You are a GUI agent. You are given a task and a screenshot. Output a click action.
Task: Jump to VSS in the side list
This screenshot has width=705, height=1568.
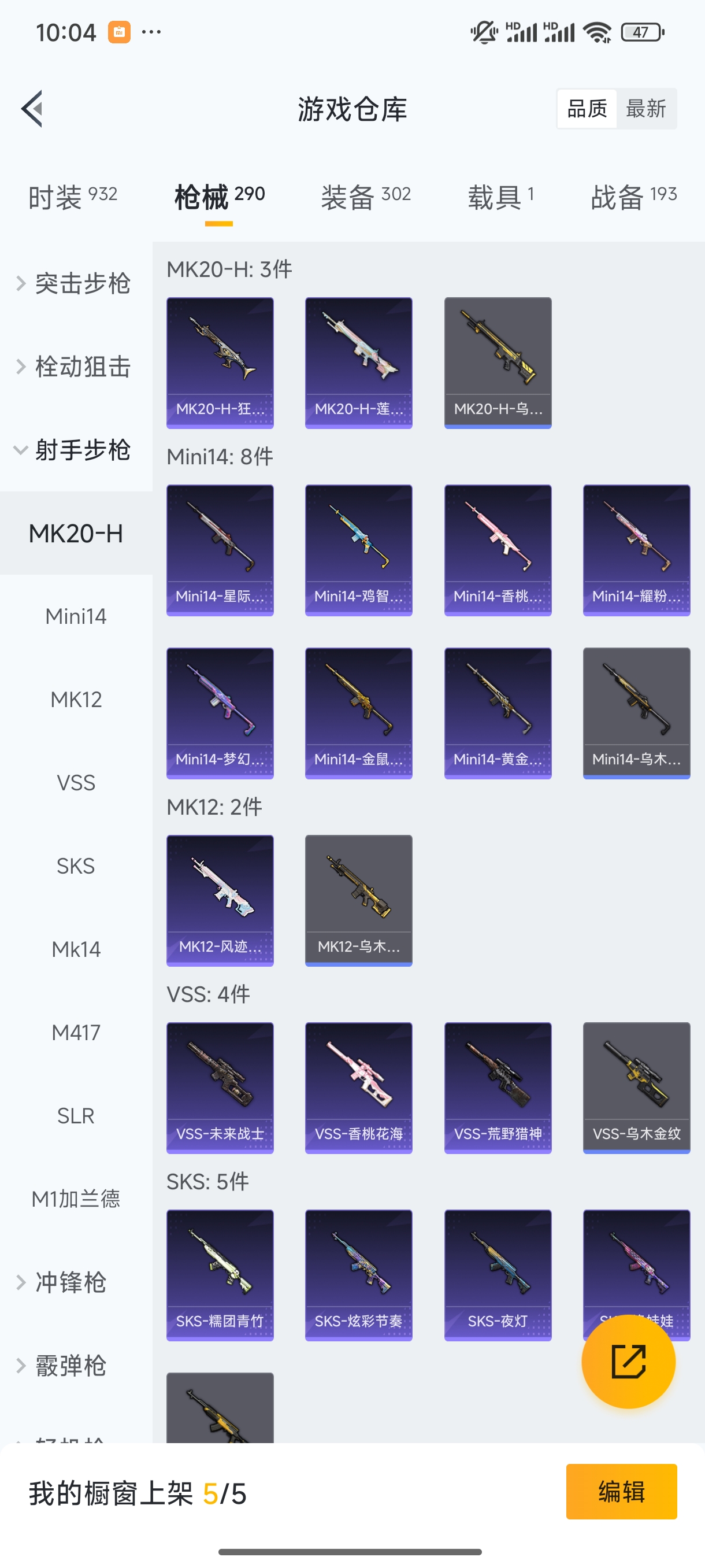[76, 783]
